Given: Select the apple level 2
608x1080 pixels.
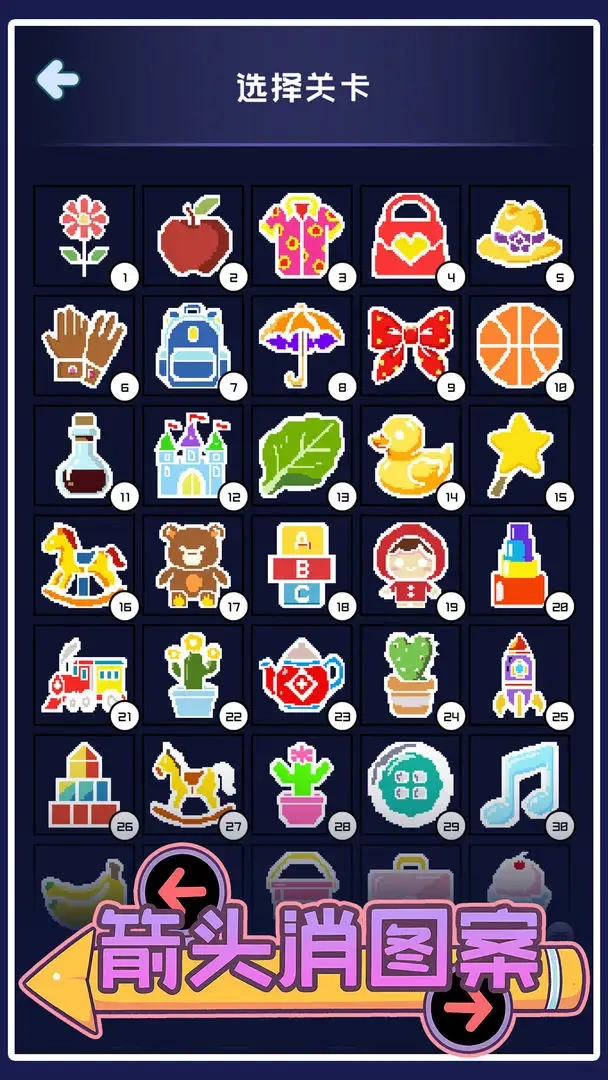Looking at the screenshot, I should pos(193,236).
